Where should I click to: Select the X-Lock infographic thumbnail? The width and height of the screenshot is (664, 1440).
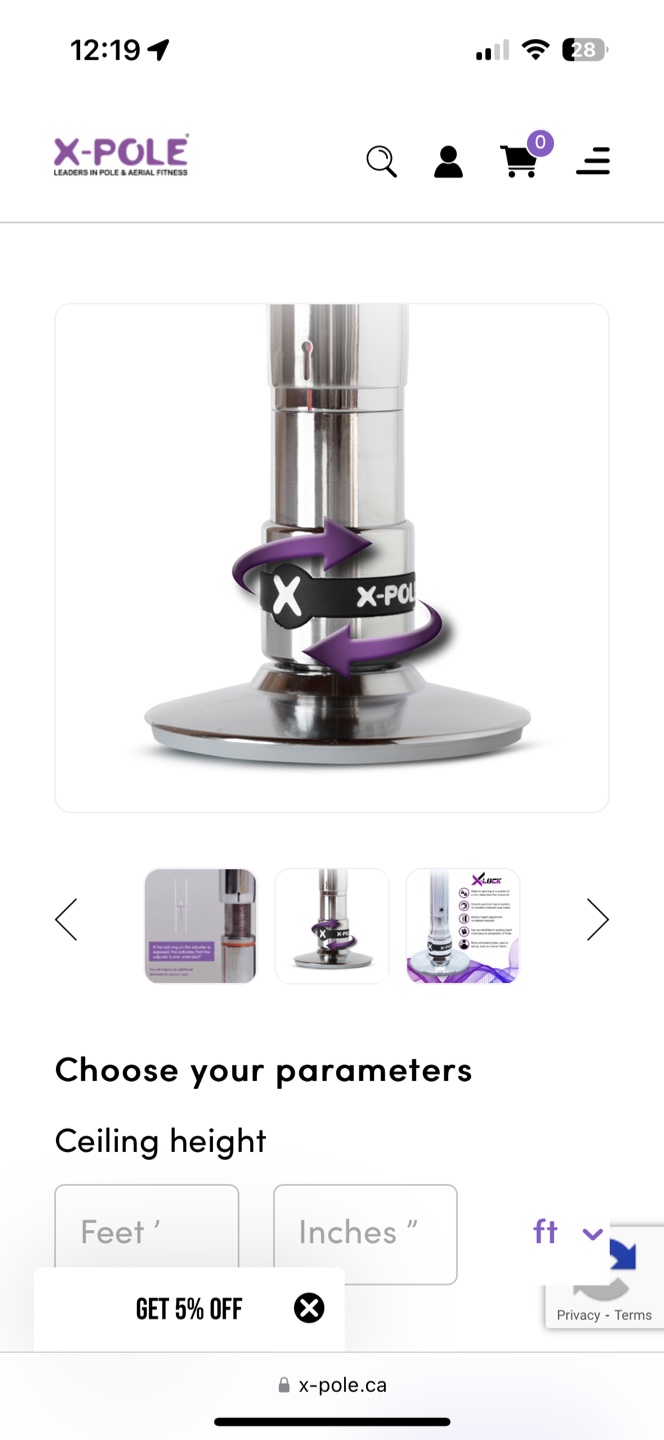[463, 926]
